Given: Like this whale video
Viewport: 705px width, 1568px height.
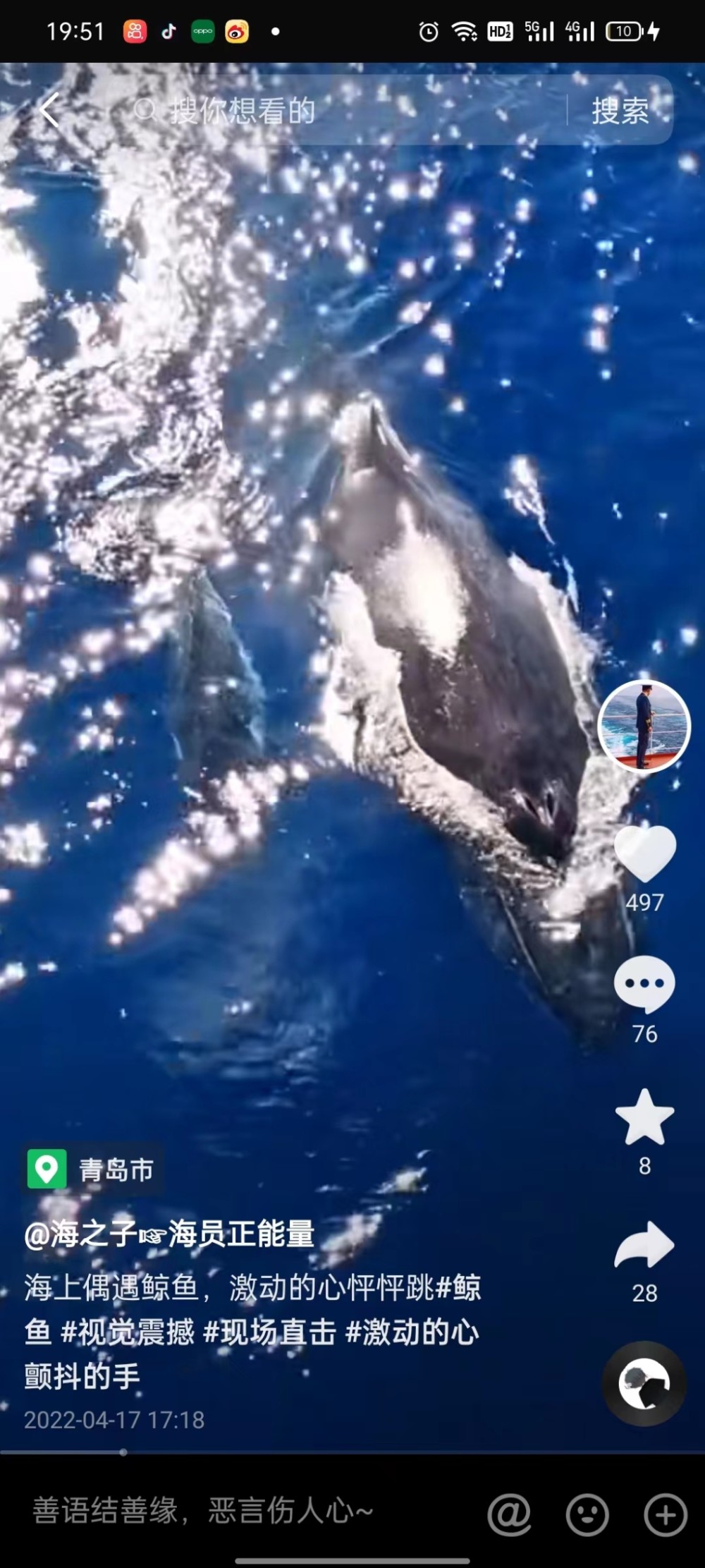Looking at the screenshot, I should [x=644, y=853].
